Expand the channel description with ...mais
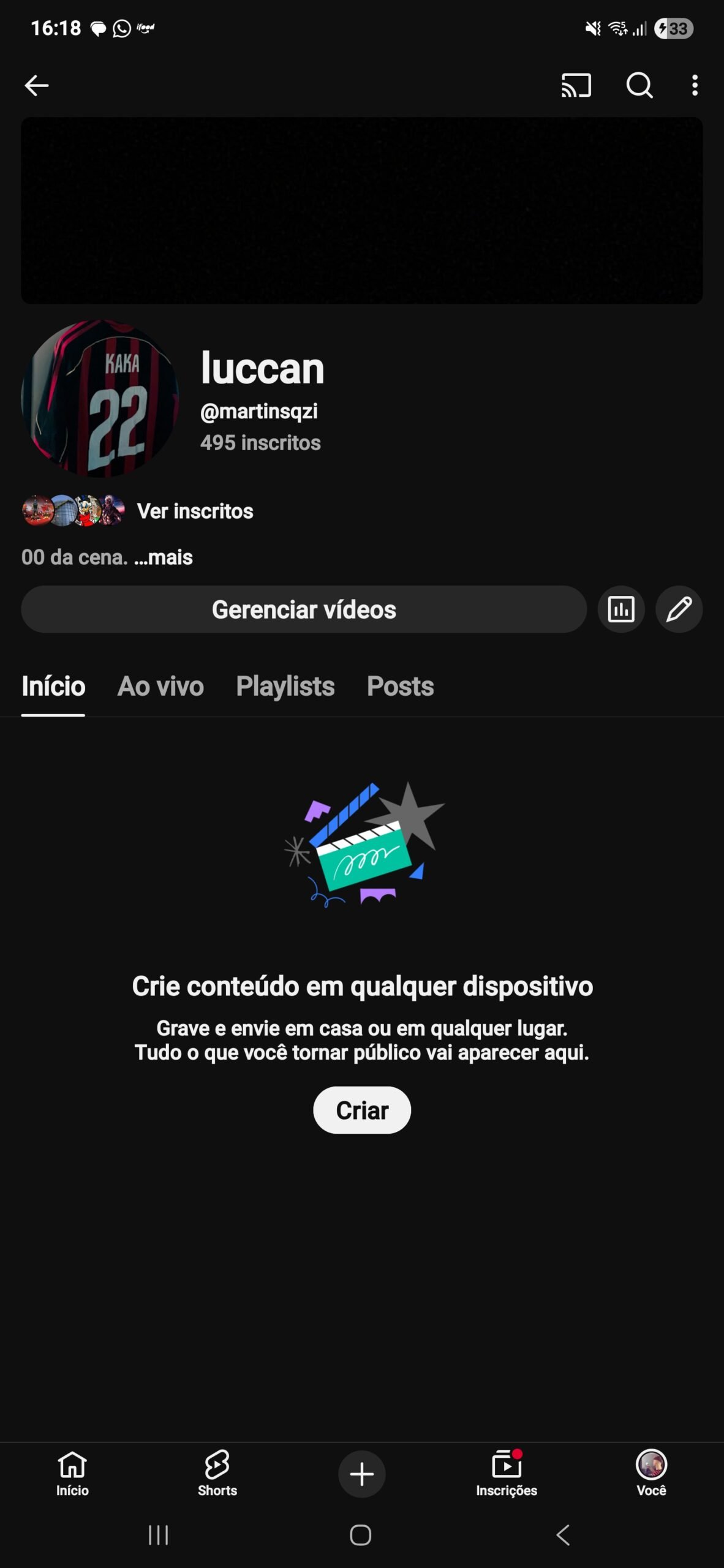 (x=163, y=557)
